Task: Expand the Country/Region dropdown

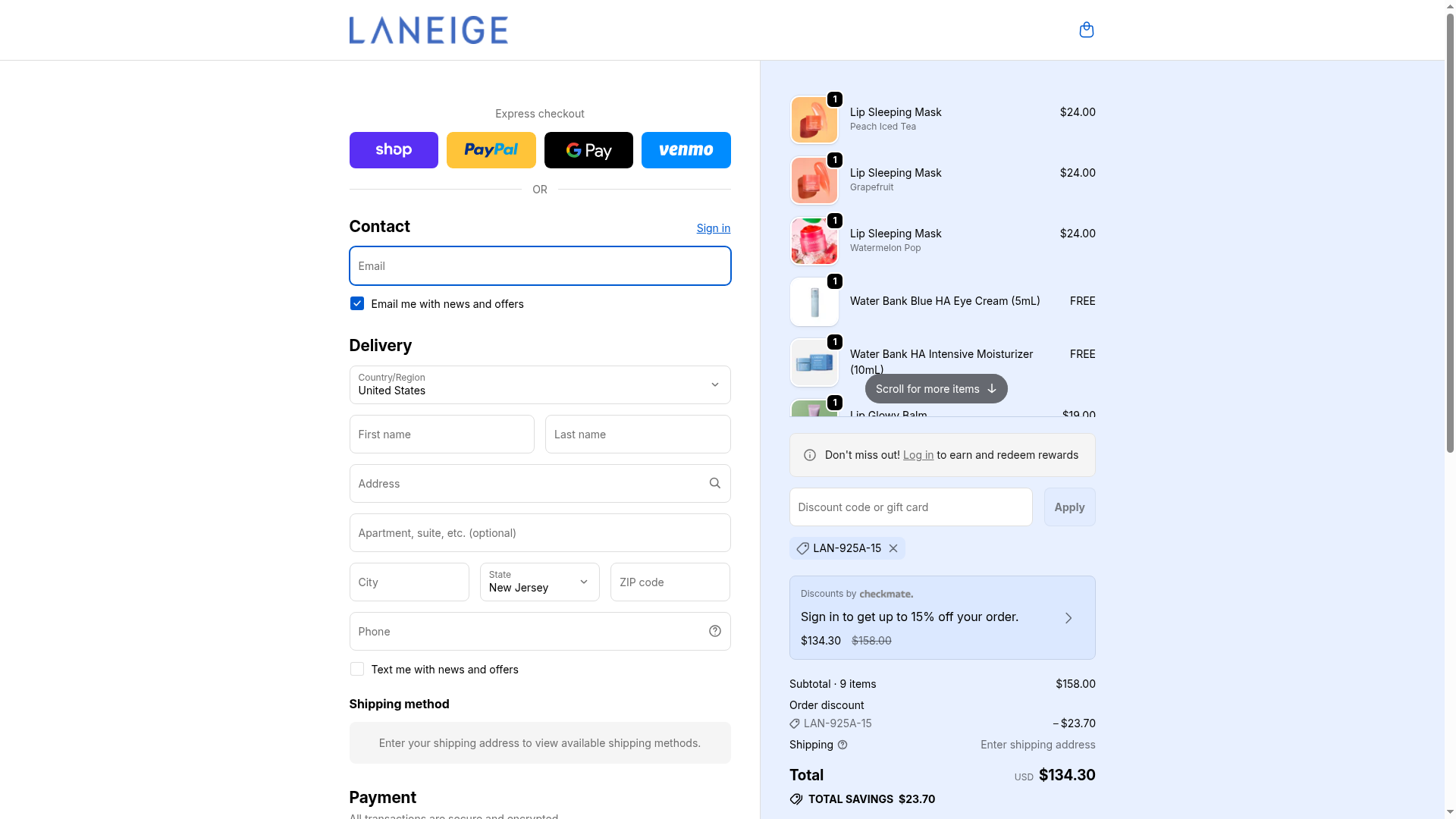Action: [x=540, y=385]
